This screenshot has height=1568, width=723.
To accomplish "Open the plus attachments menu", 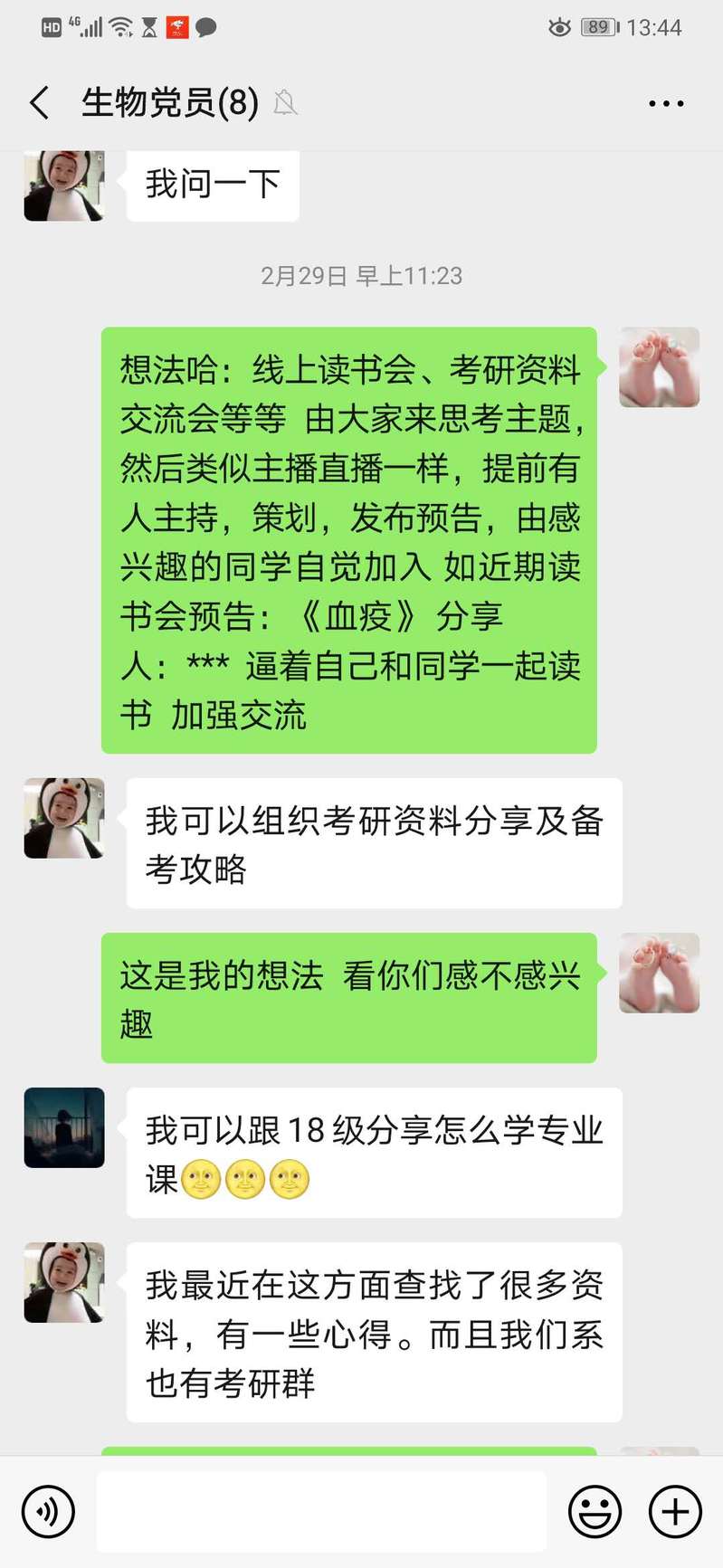I will click(x=675, y=1511).
